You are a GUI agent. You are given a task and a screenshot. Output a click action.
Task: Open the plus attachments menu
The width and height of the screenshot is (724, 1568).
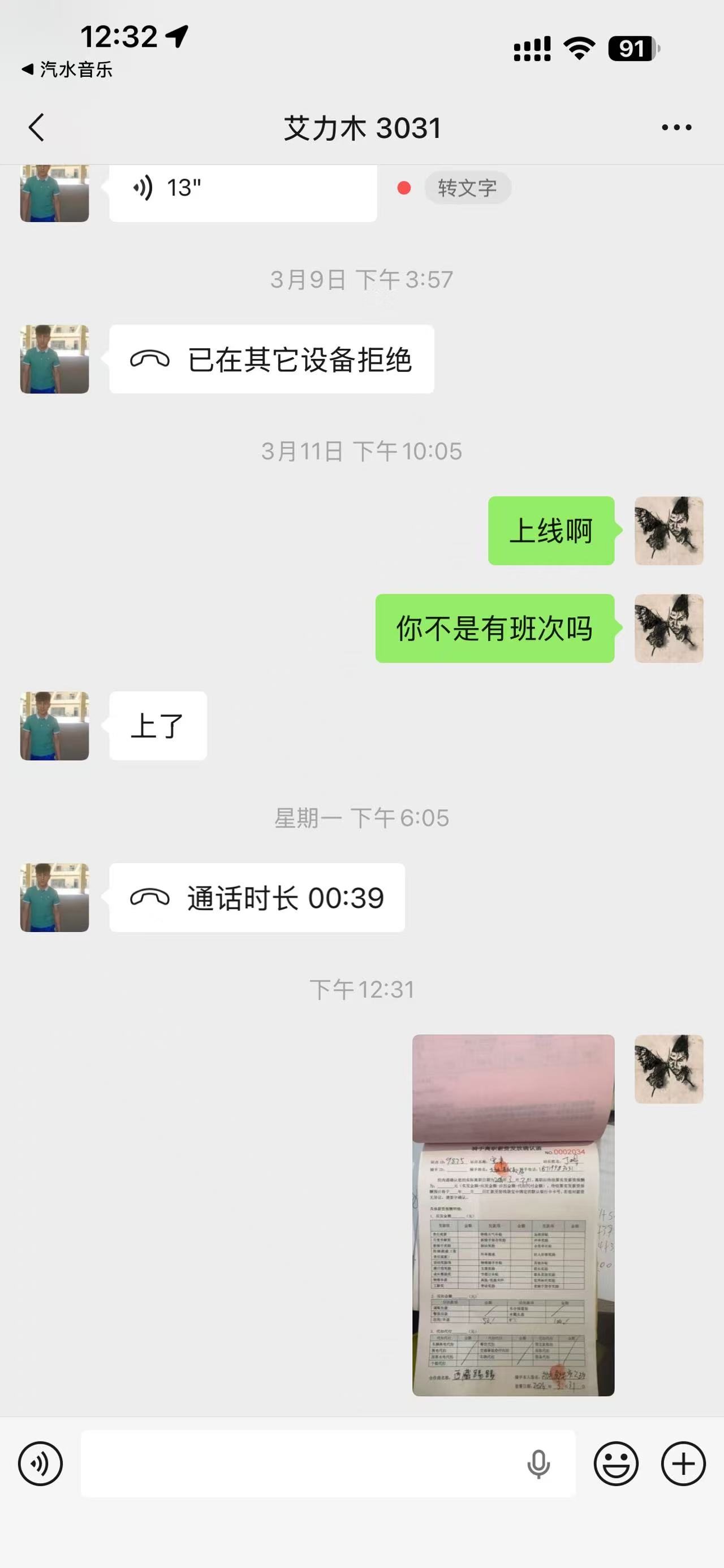click(683, 1464)
